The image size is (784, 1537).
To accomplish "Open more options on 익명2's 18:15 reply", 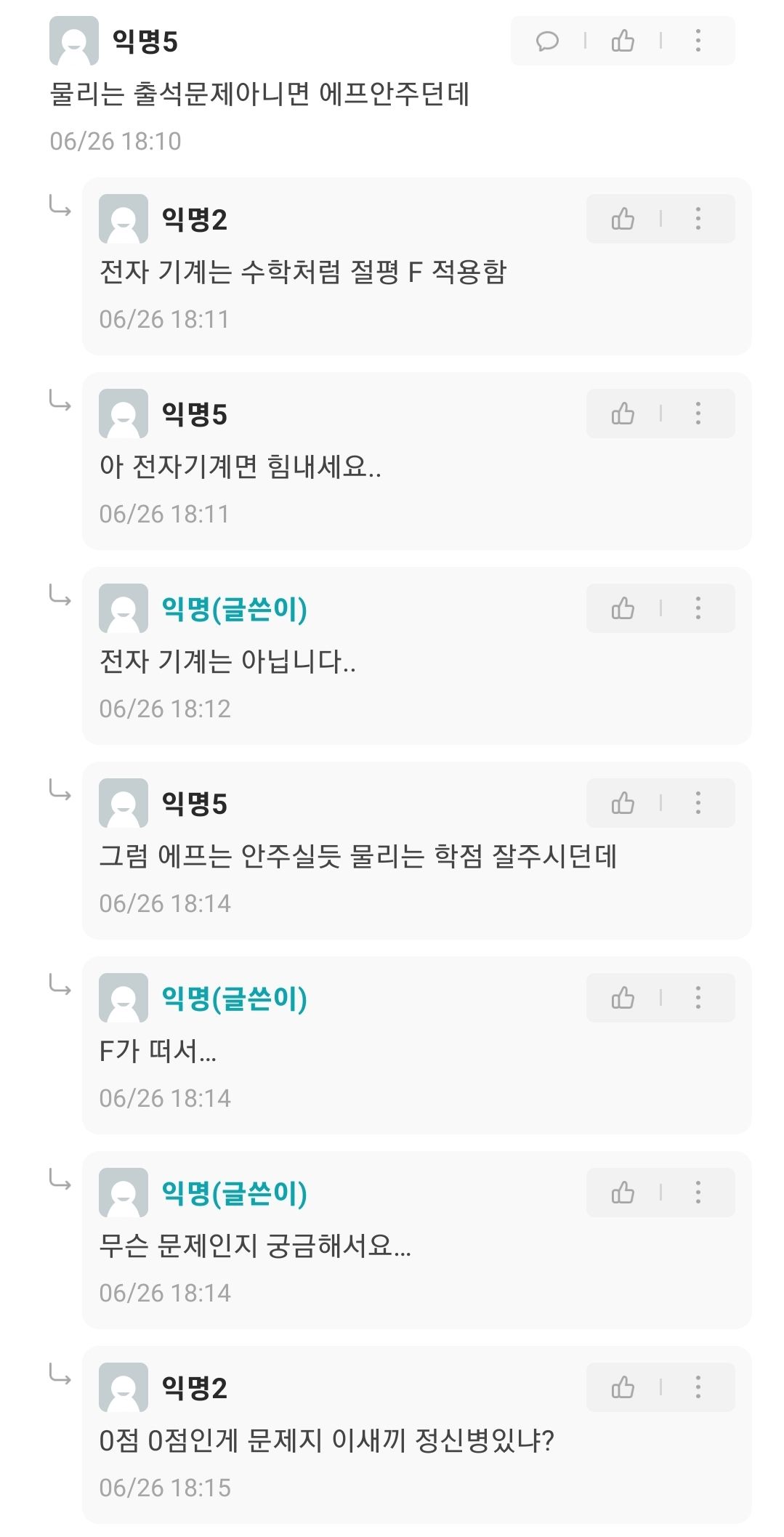I will [698, 1387].
